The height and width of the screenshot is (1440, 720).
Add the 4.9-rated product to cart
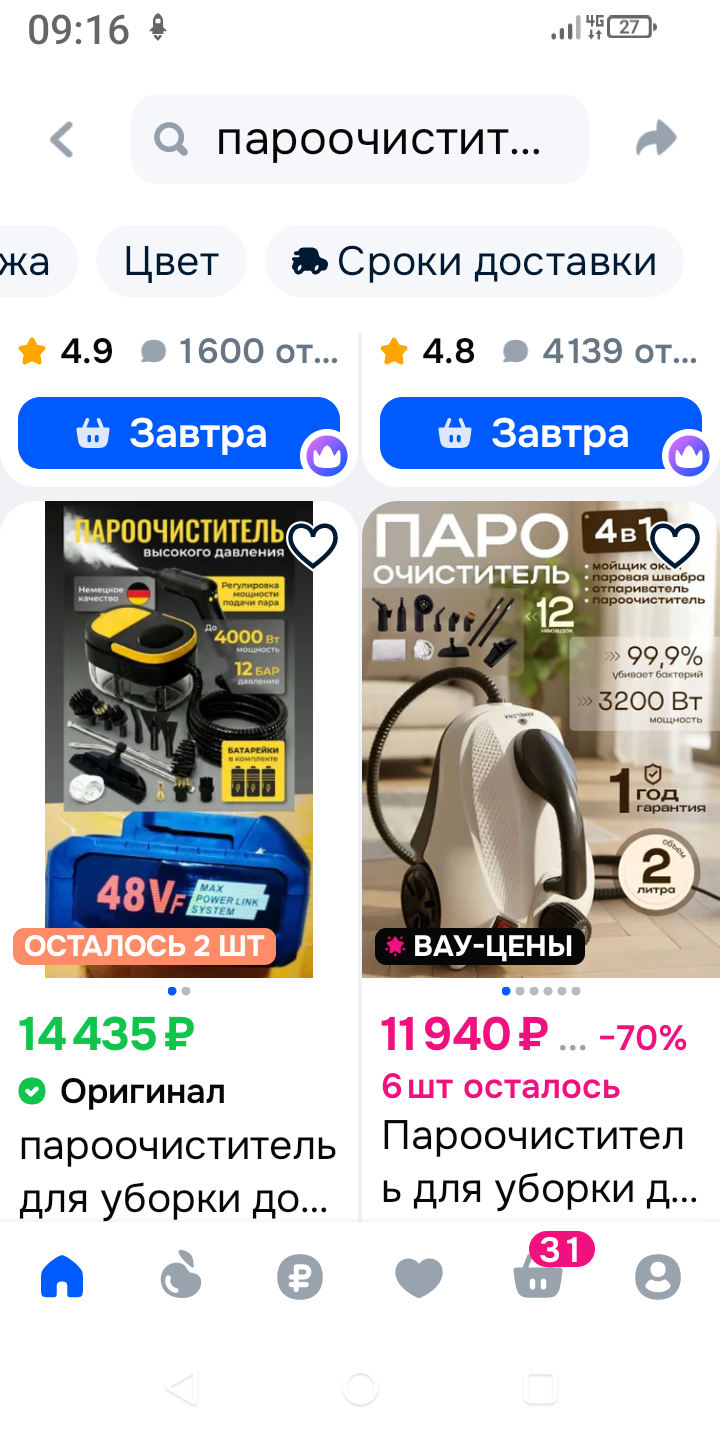(x=178, y=433)
